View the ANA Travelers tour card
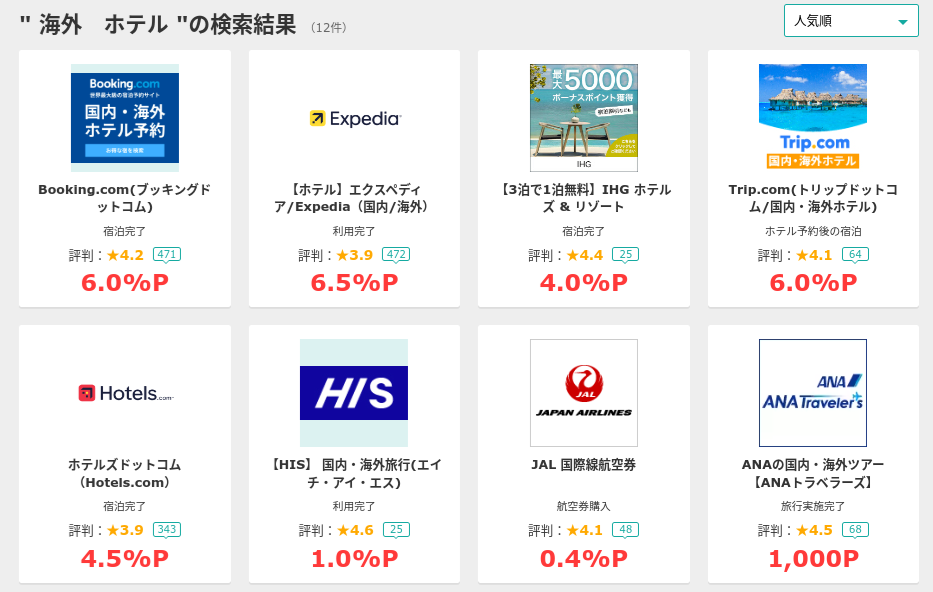This screenshot has width=933, height=592. point(813,453)
